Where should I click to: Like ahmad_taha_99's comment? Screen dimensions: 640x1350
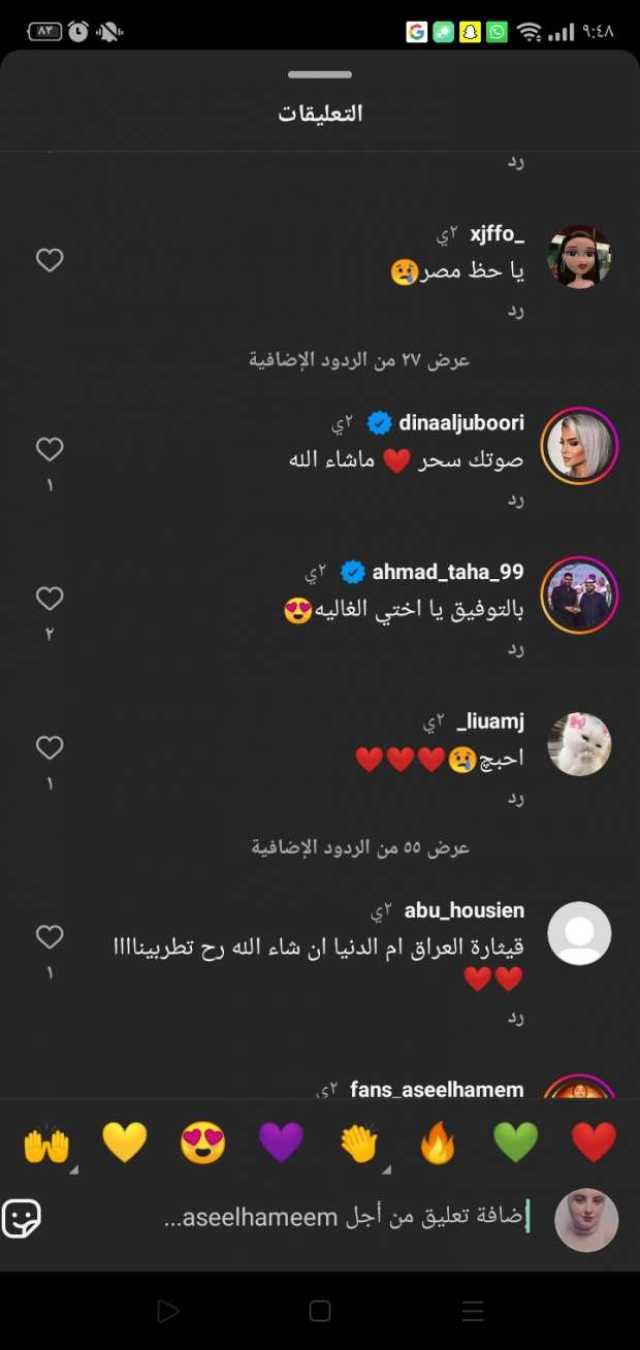pos(49,598)
